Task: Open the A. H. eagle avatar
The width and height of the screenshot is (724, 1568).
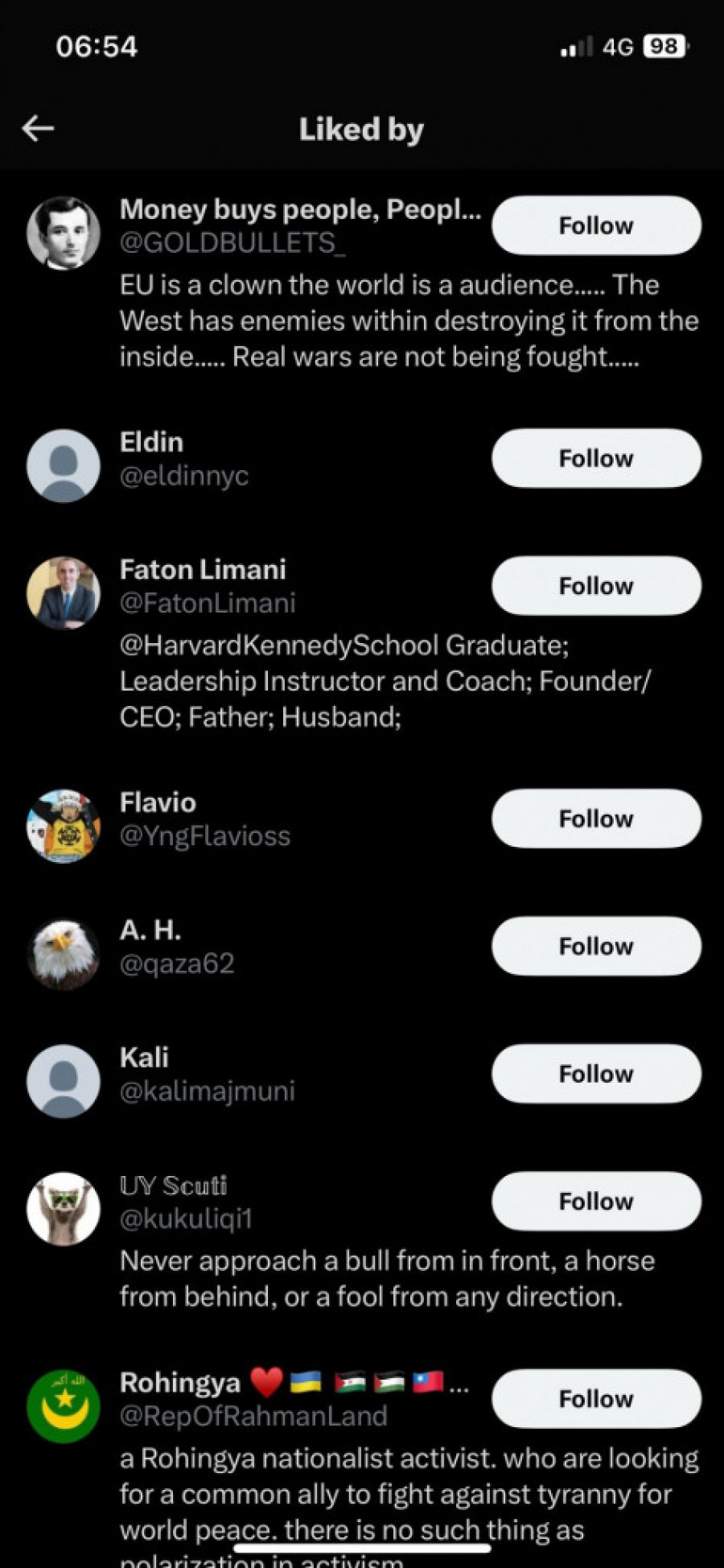Action: (x=64, y=954)
